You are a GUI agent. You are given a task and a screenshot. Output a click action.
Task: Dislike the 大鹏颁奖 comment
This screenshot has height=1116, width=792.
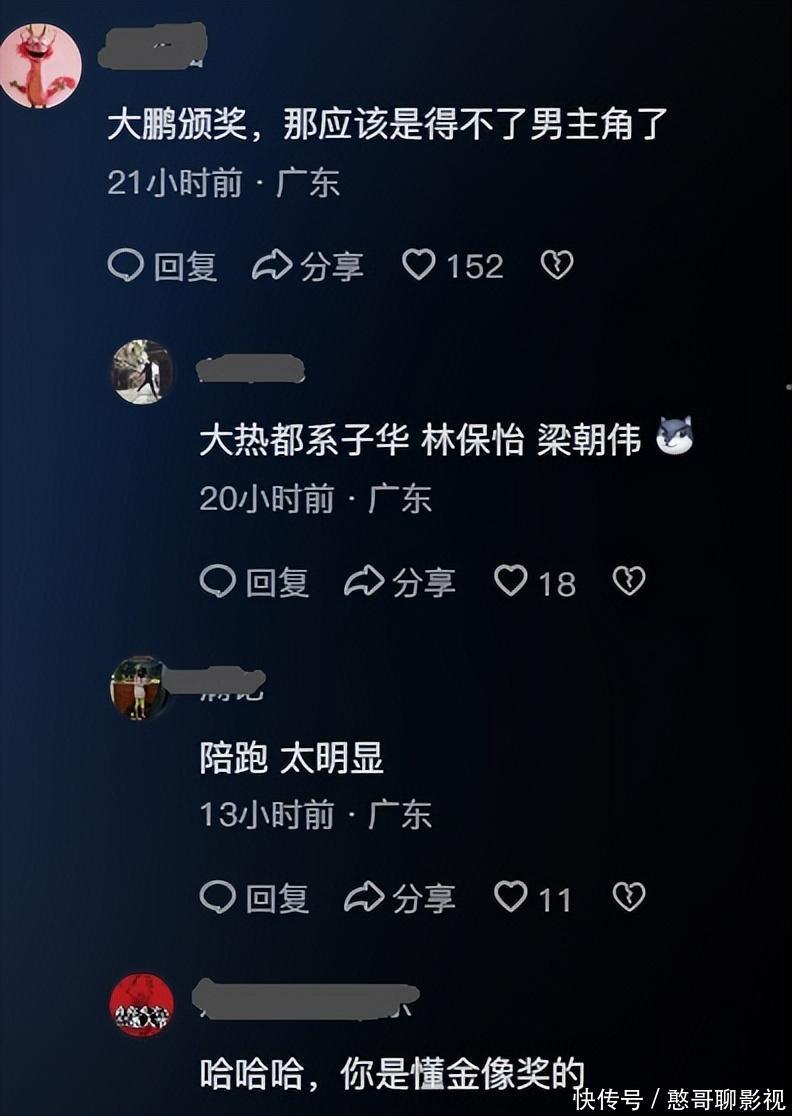click(x=556, y=265)
